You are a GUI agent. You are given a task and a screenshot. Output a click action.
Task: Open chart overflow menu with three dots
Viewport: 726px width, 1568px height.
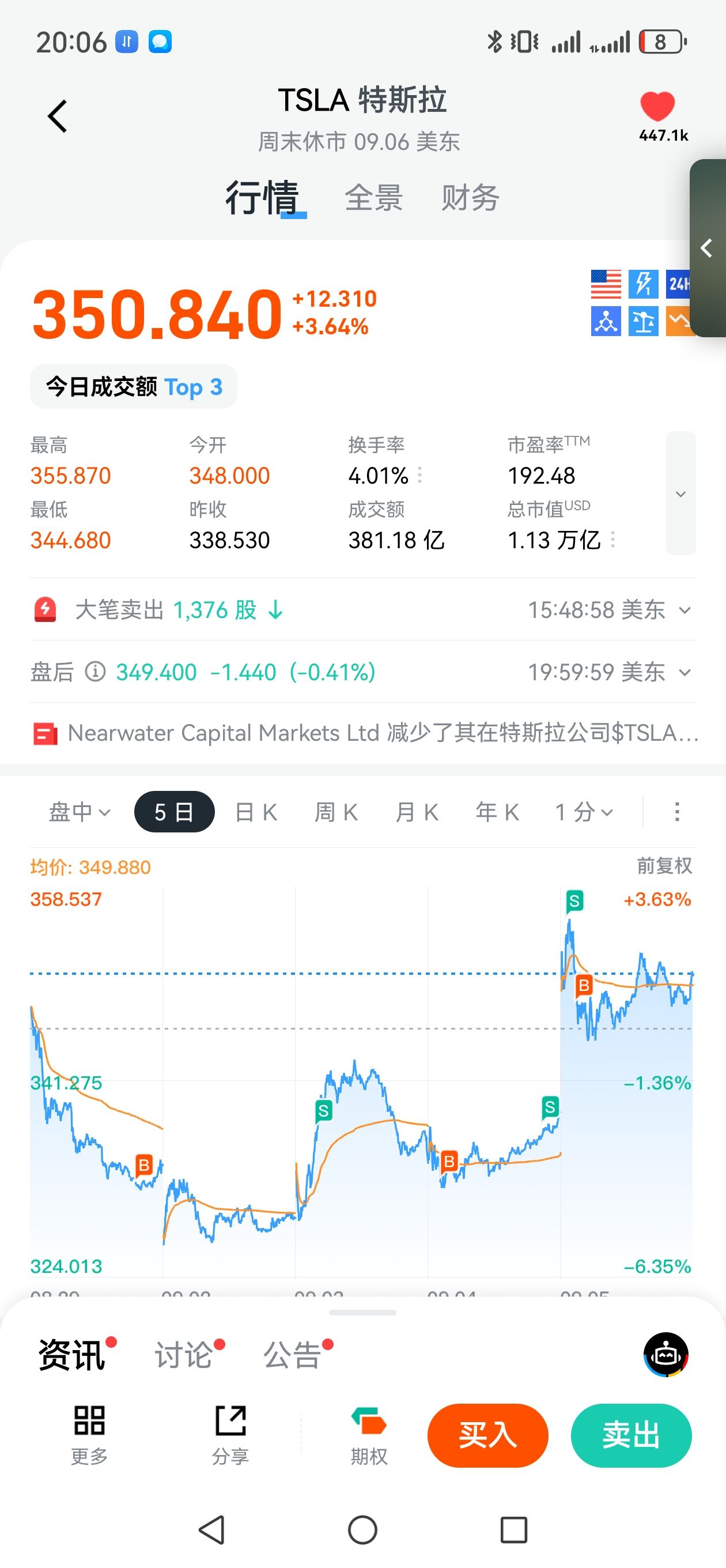tap(676, 812)
